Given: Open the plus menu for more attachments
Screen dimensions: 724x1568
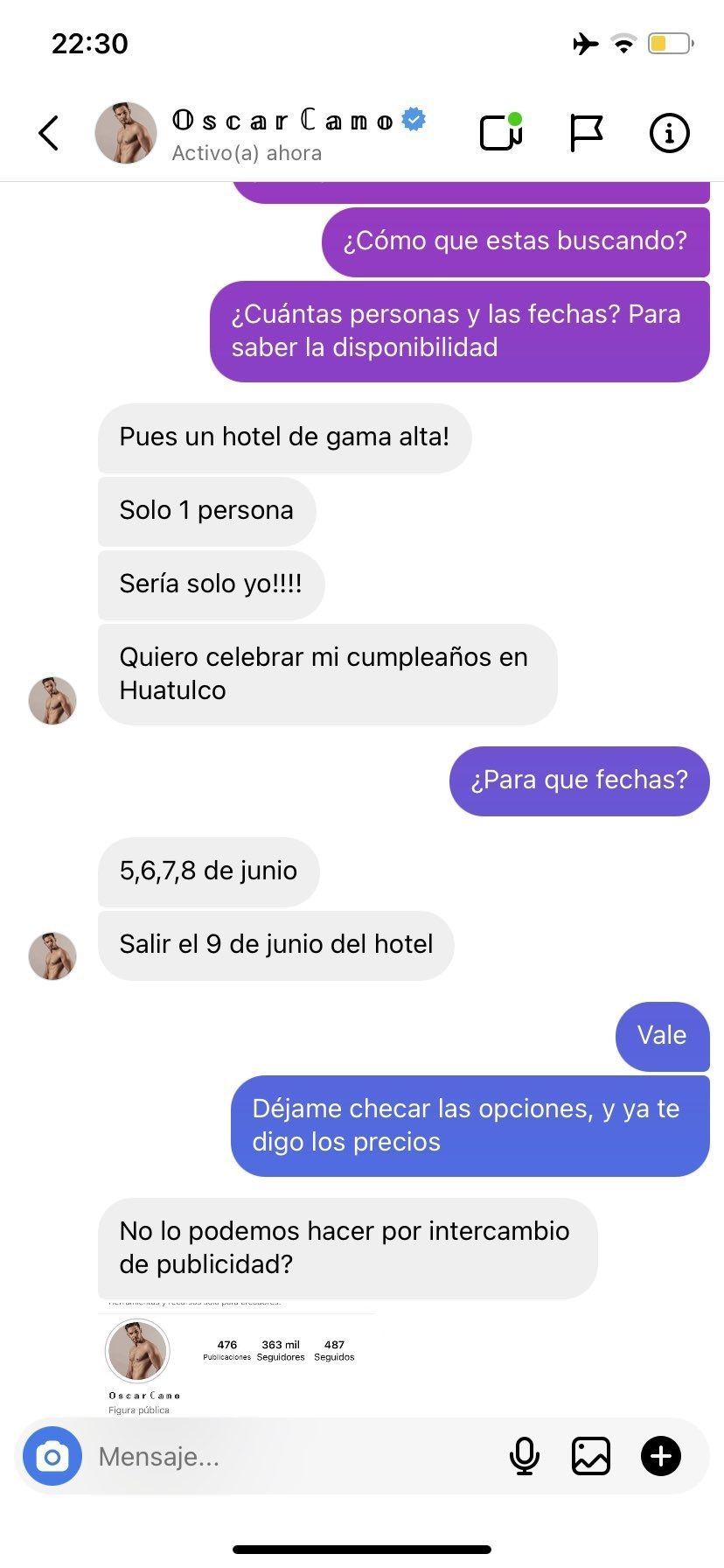Looking at the screenshot, I should pyautogui.click(x=661, y=1456).
